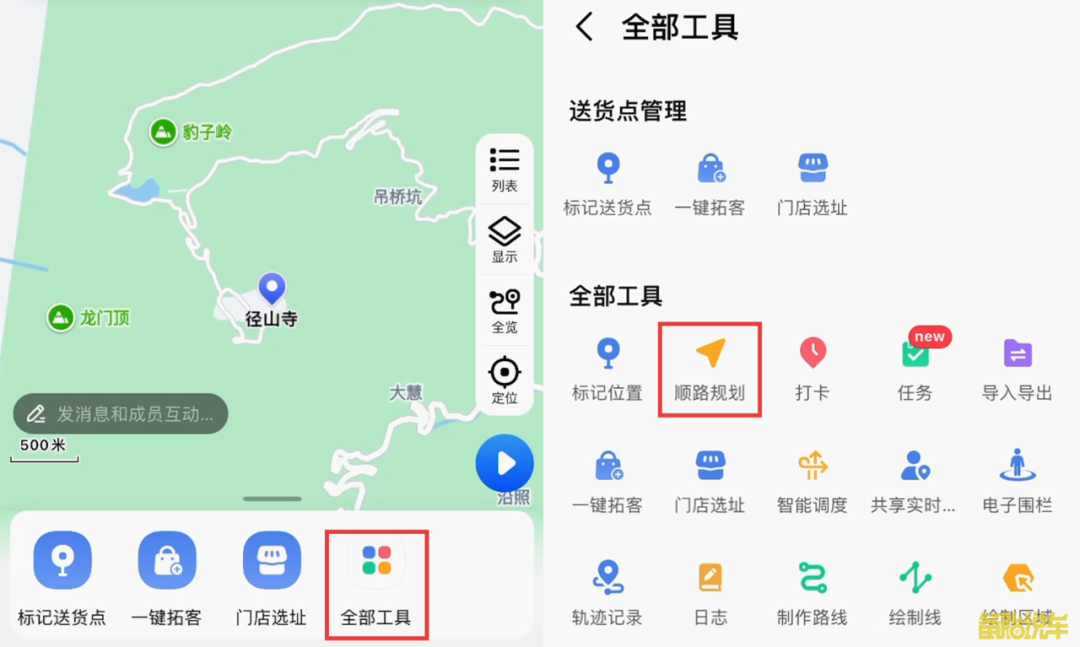This screenshot has width=1080, height=647.
Task: Open 顺路规划 route planning
Action: (709, 368)
